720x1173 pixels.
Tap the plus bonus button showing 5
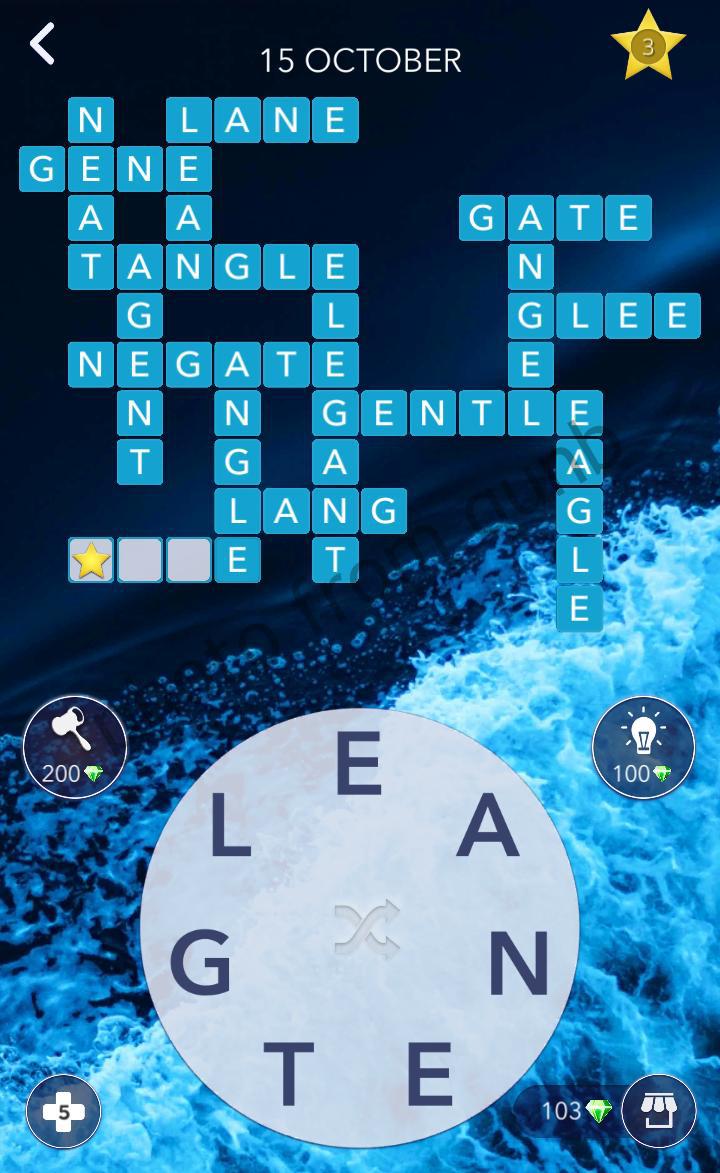63,1111
